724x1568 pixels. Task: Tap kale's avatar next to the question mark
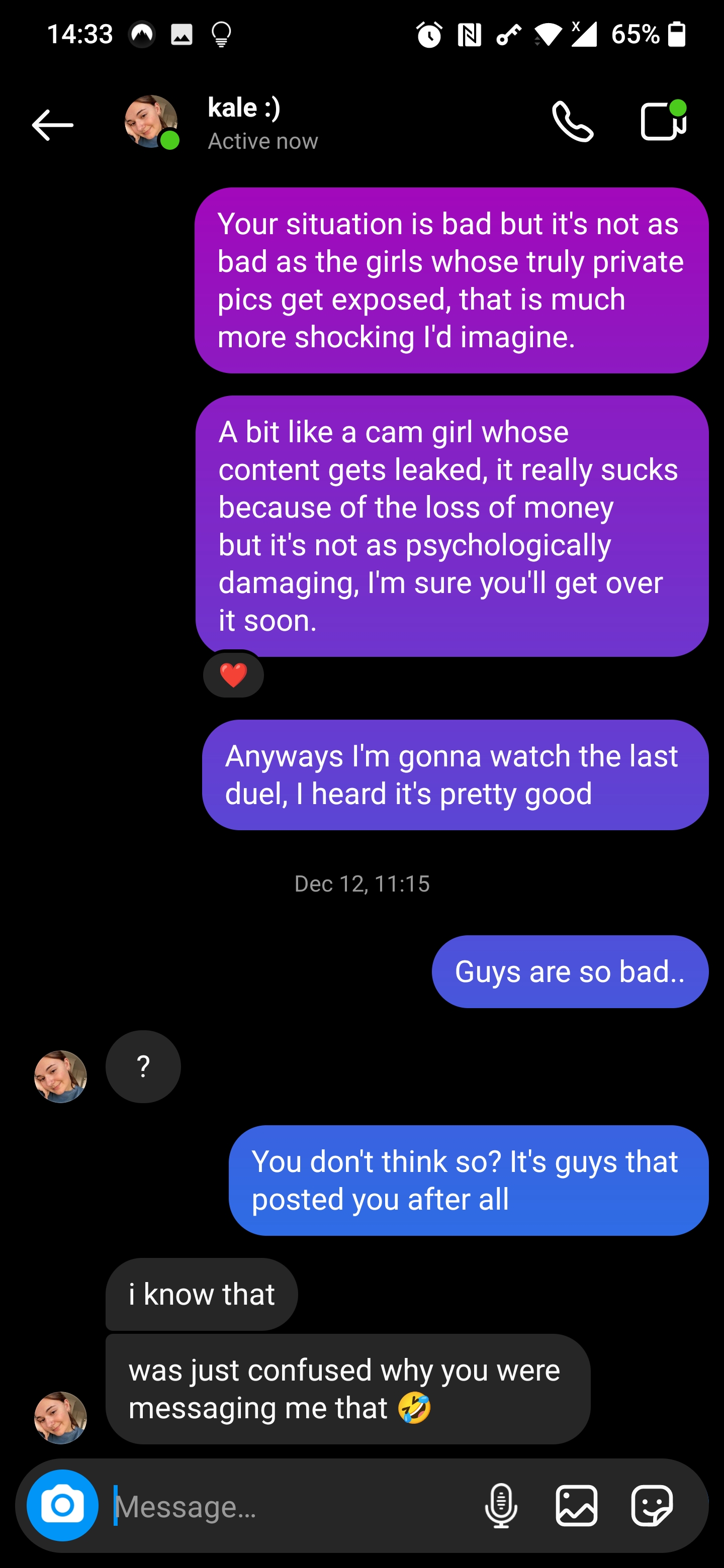click(x=60, y=1076)
